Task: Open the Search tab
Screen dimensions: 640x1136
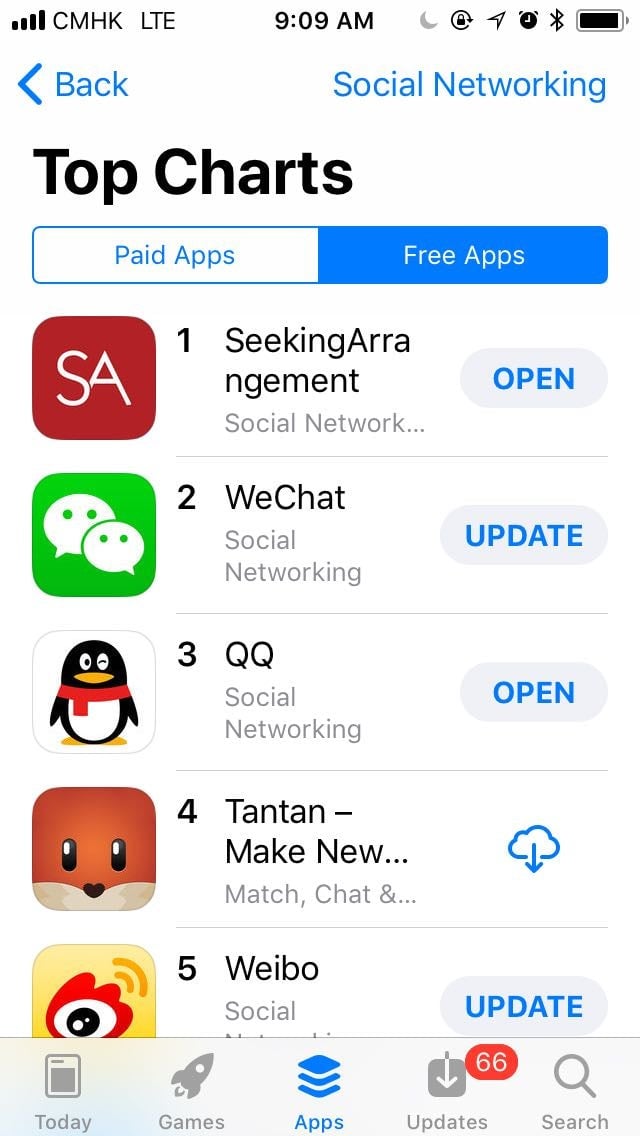Action: click(574, 1092)
